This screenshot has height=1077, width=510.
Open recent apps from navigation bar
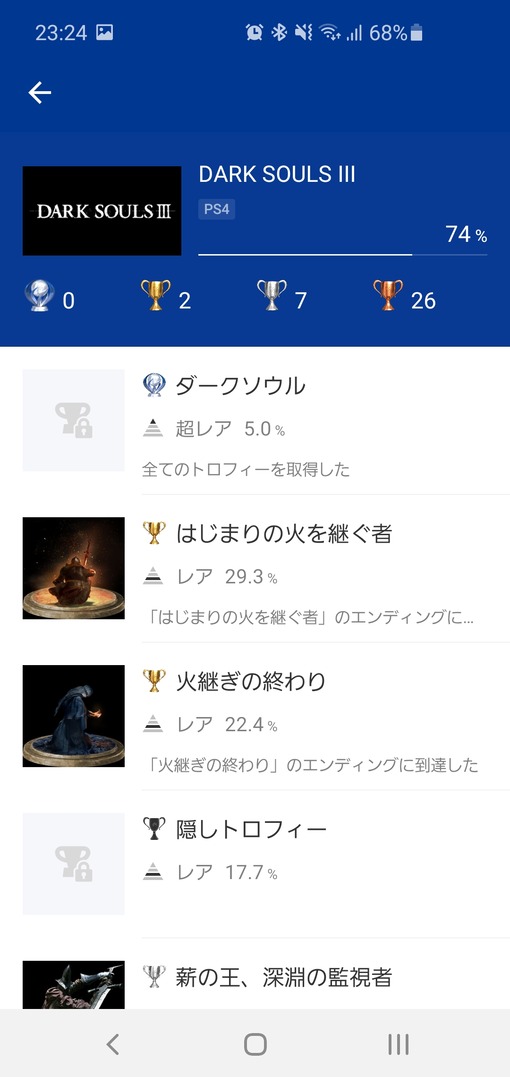398,1044
